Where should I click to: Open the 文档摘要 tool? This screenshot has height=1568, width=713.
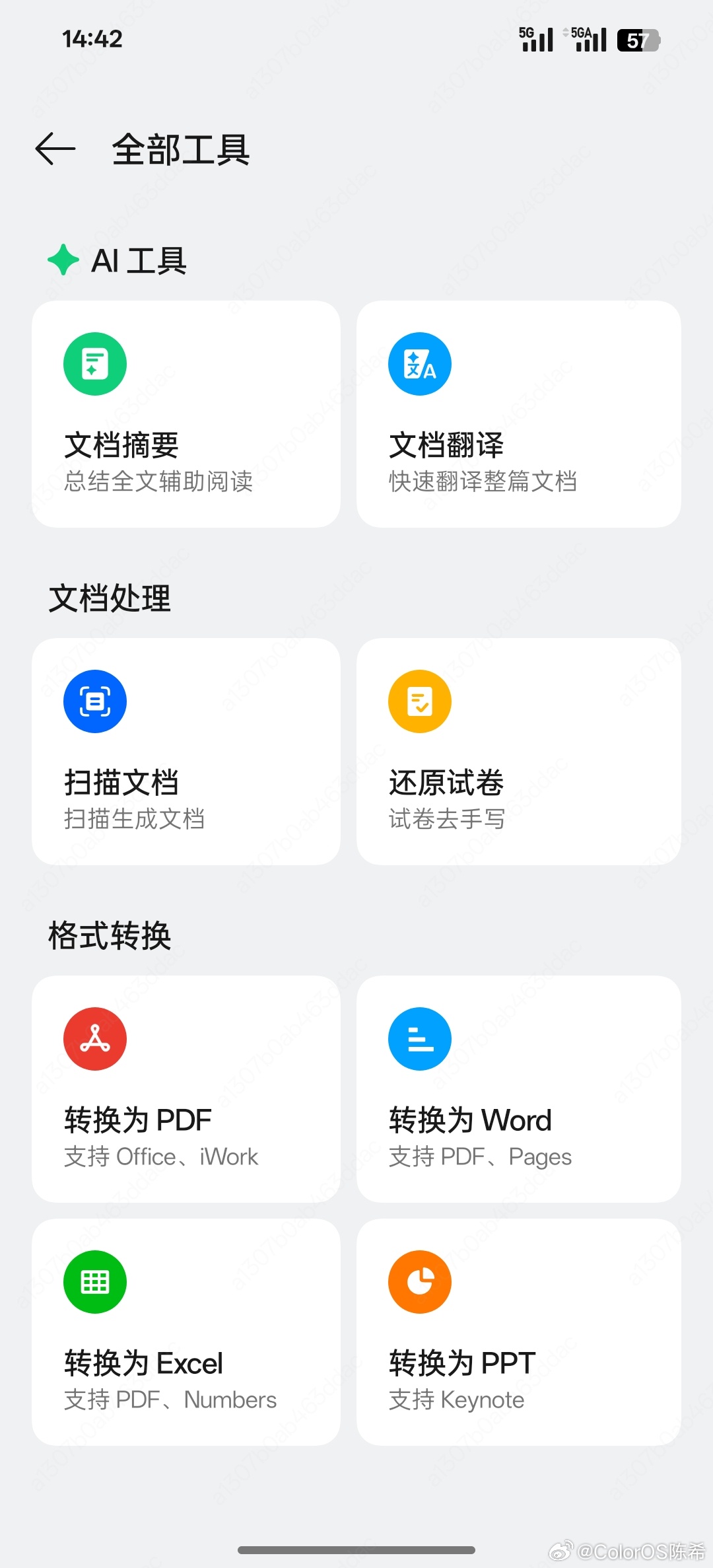[x=186, y=414]
